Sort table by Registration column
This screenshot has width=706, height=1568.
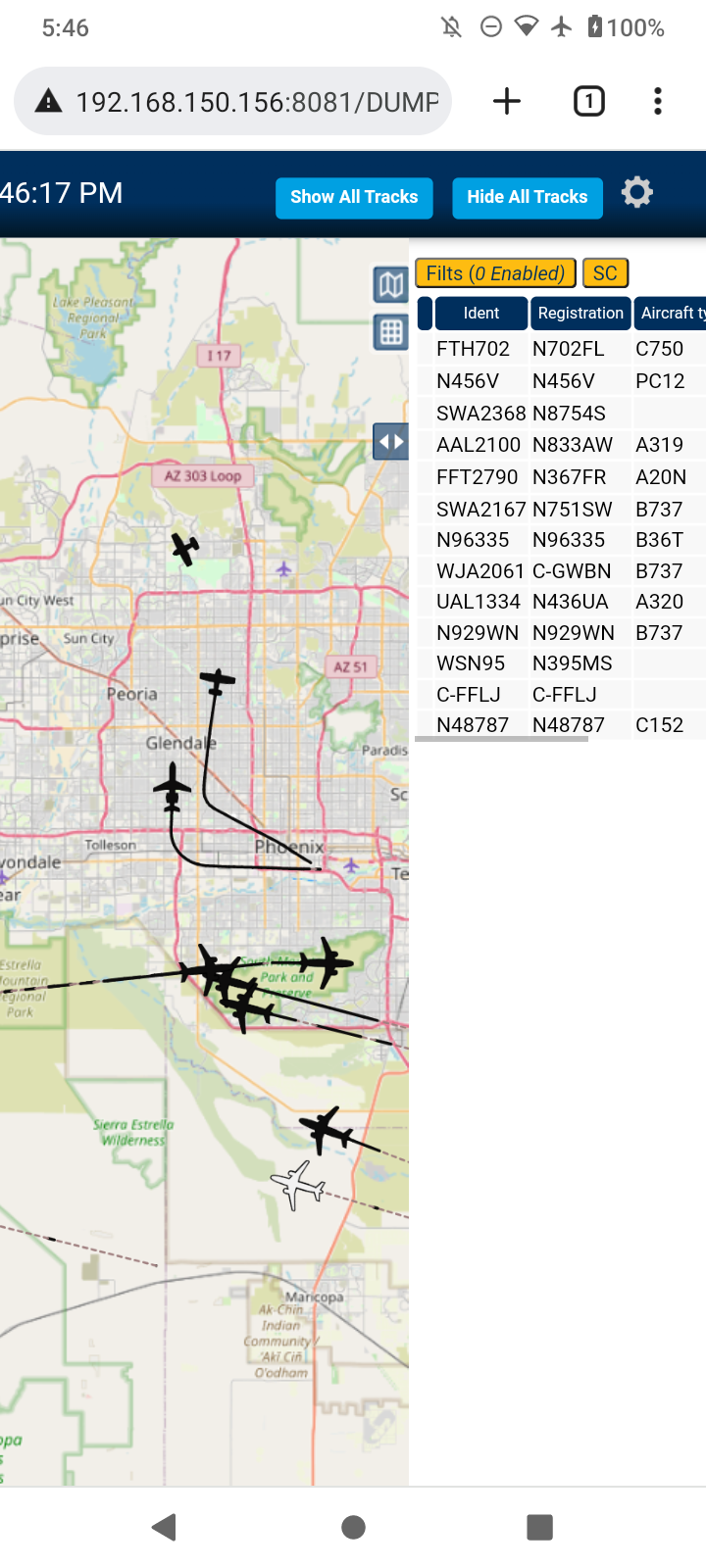580,313
